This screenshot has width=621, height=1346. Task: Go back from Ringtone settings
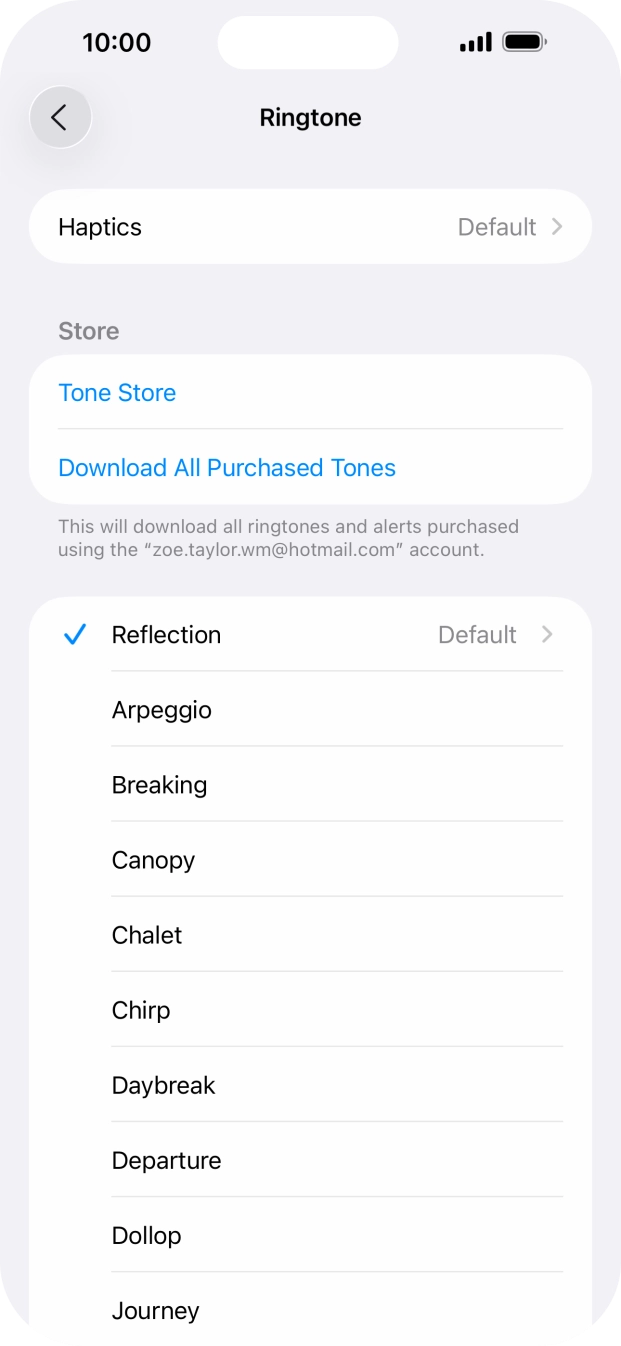tap(60, 118)
